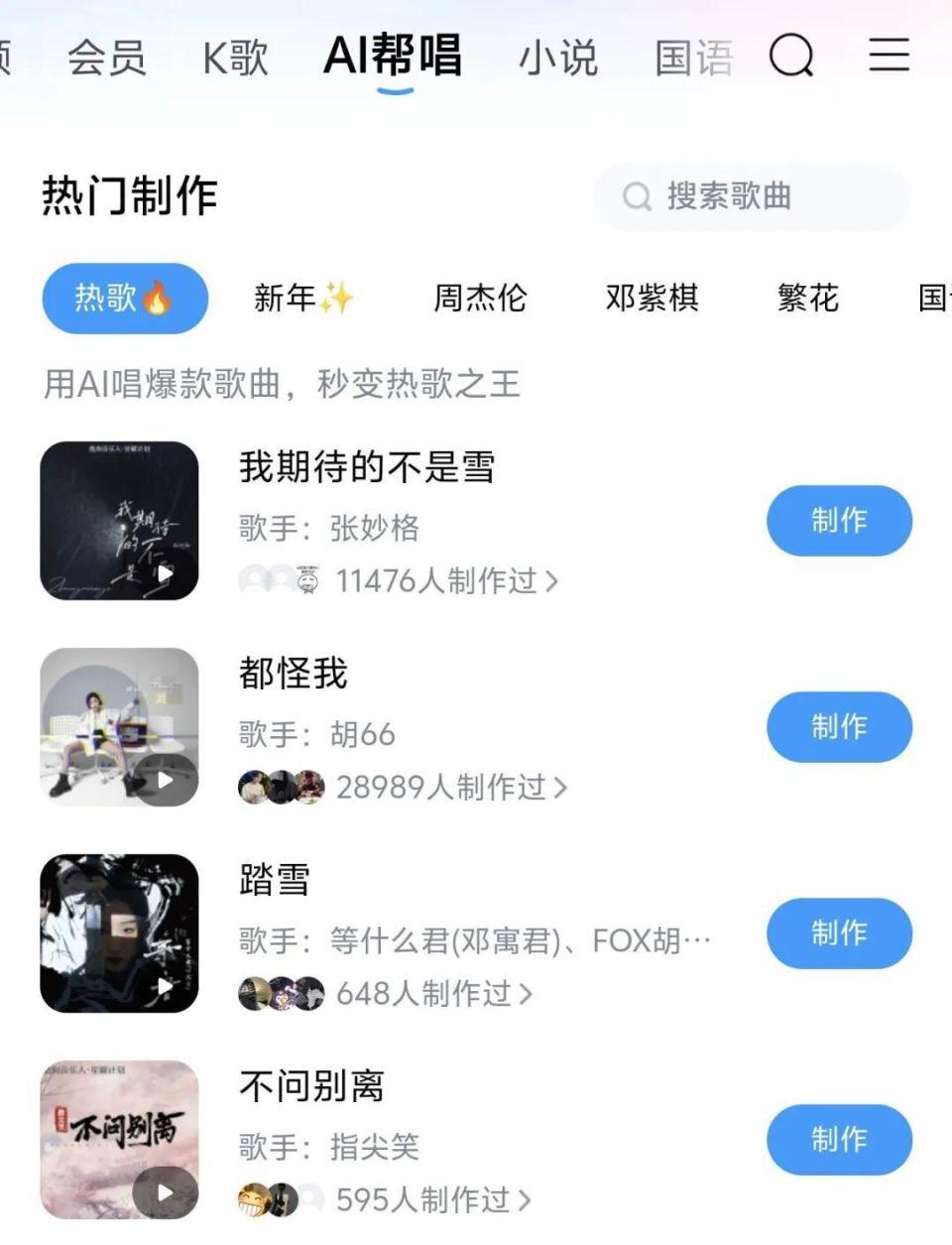Tap 制作 for 我期待的不是雪
This screenshot has width=952, height=1245.
click(839, 521)
